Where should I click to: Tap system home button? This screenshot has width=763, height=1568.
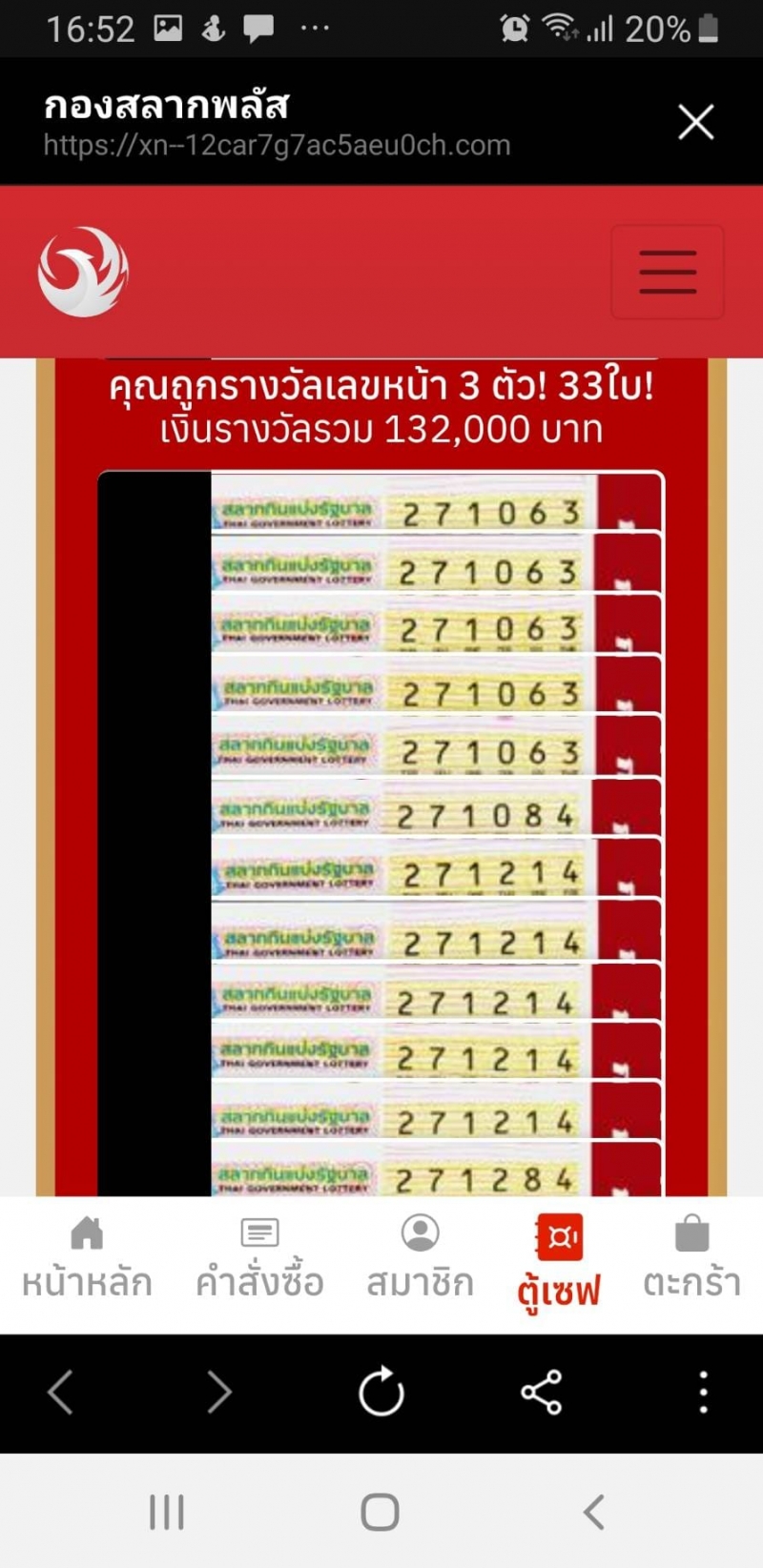[380, 1512]
